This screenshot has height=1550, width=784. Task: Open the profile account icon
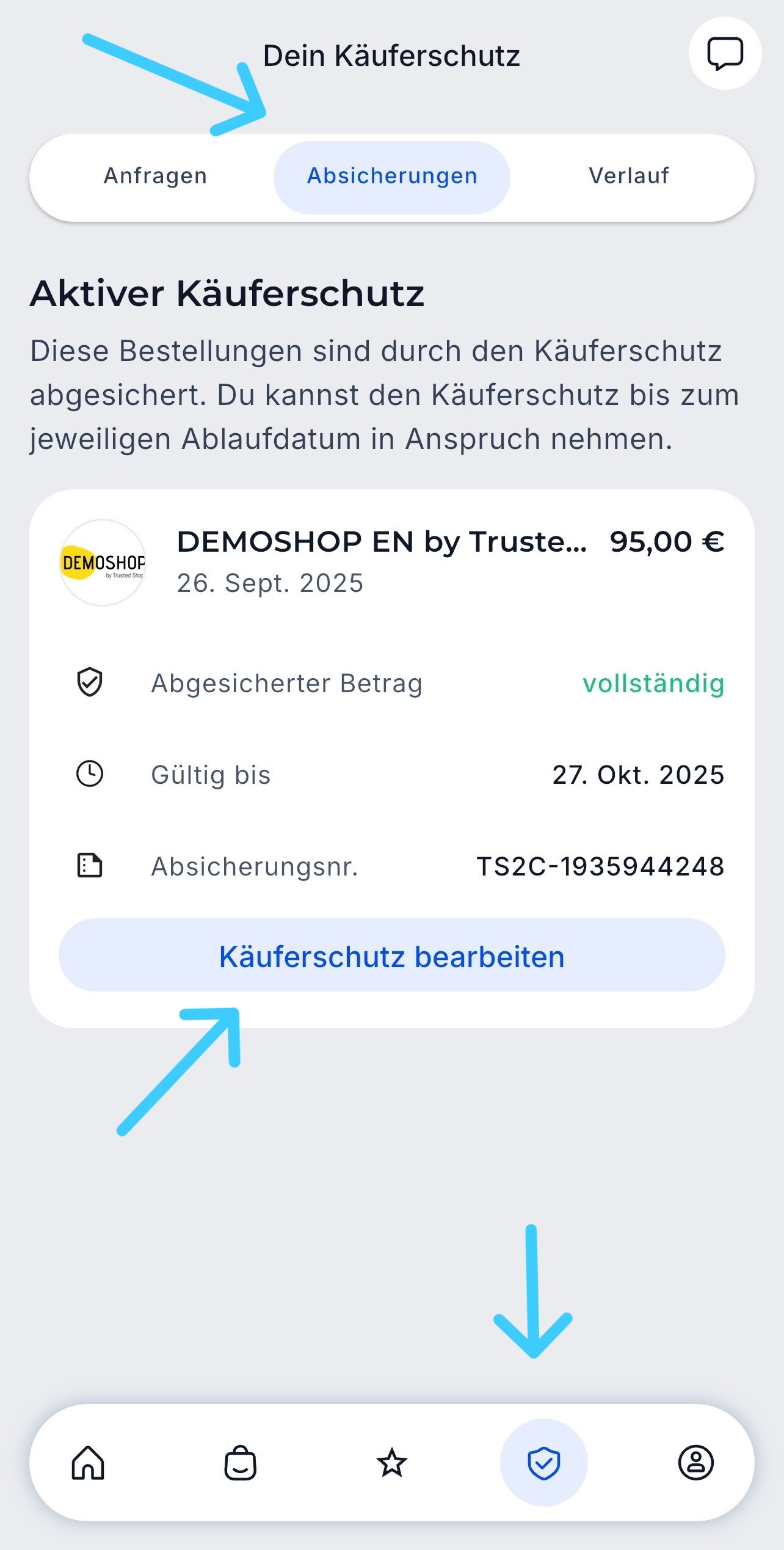coord(697,1463)
